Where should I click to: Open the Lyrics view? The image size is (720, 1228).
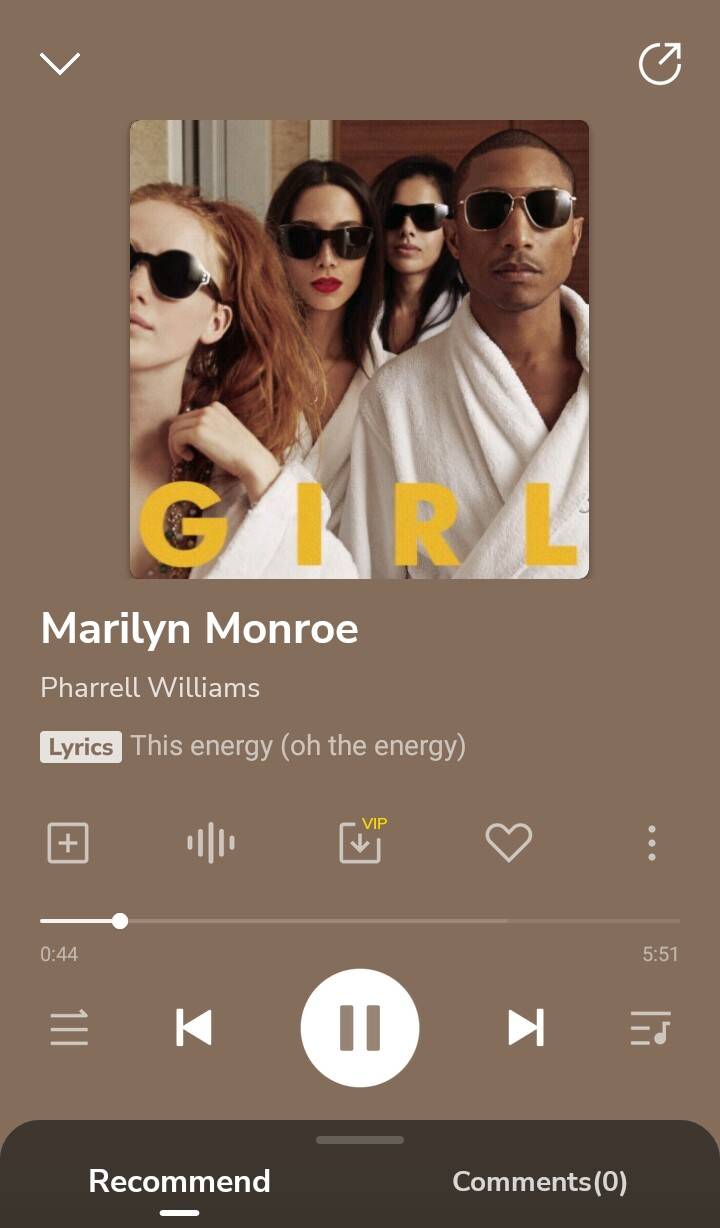click(x=81, y=747)
